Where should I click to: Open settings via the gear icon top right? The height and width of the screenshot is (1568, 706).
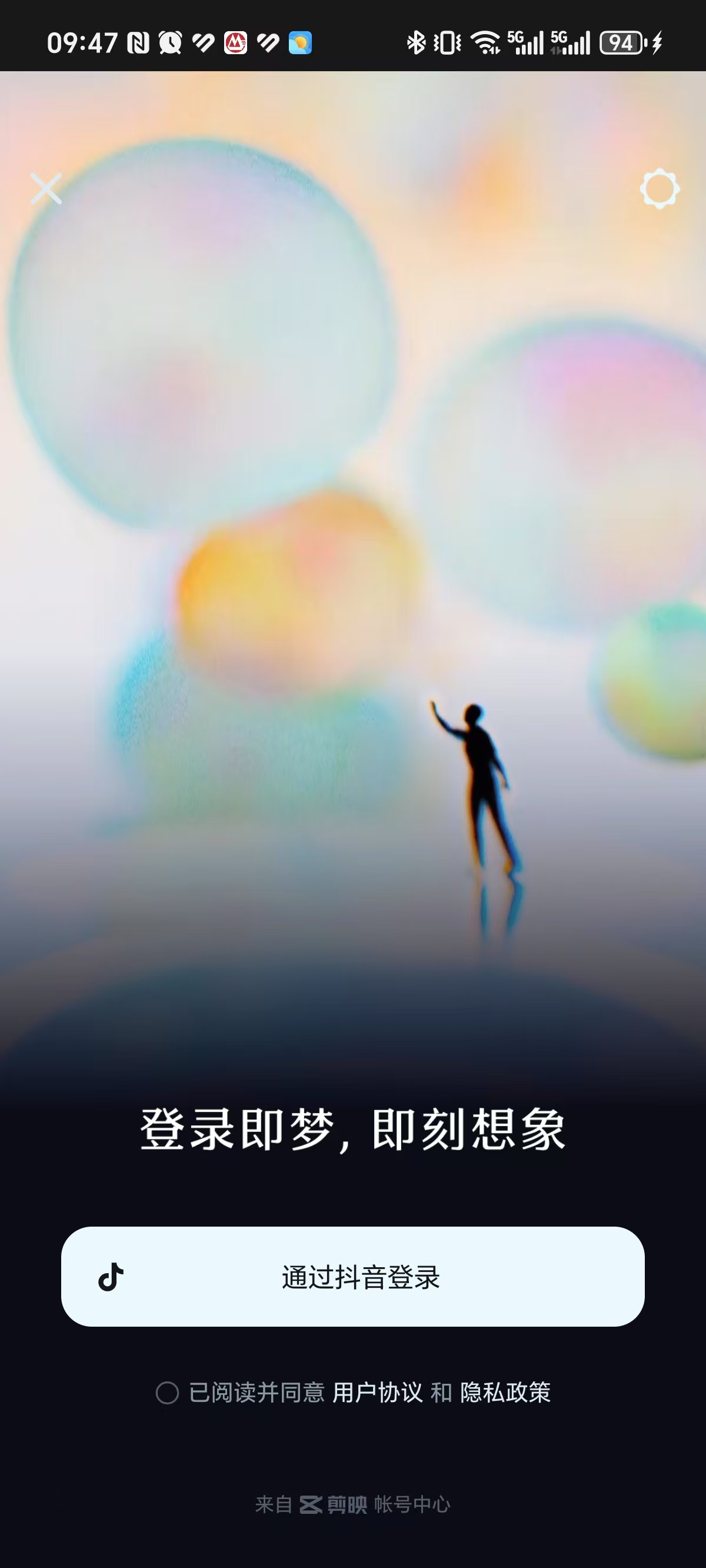click(660, 190)
